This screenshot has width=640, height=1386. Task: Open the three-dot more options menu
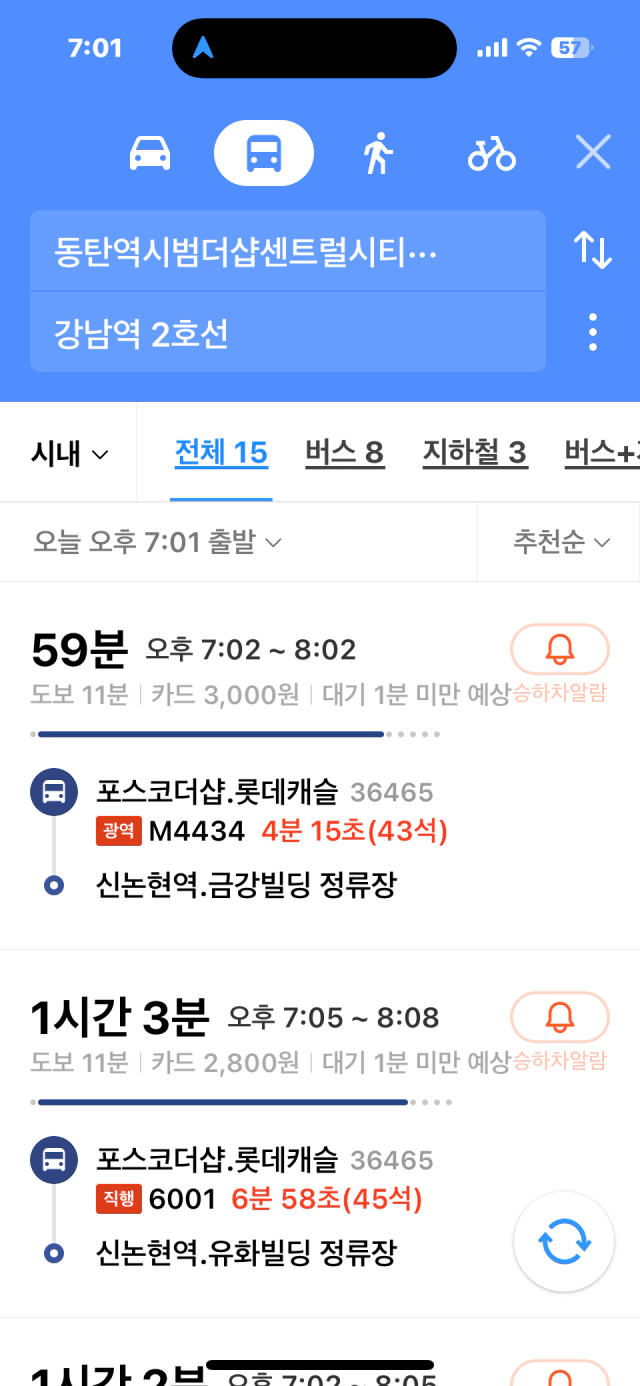[593, 332]
